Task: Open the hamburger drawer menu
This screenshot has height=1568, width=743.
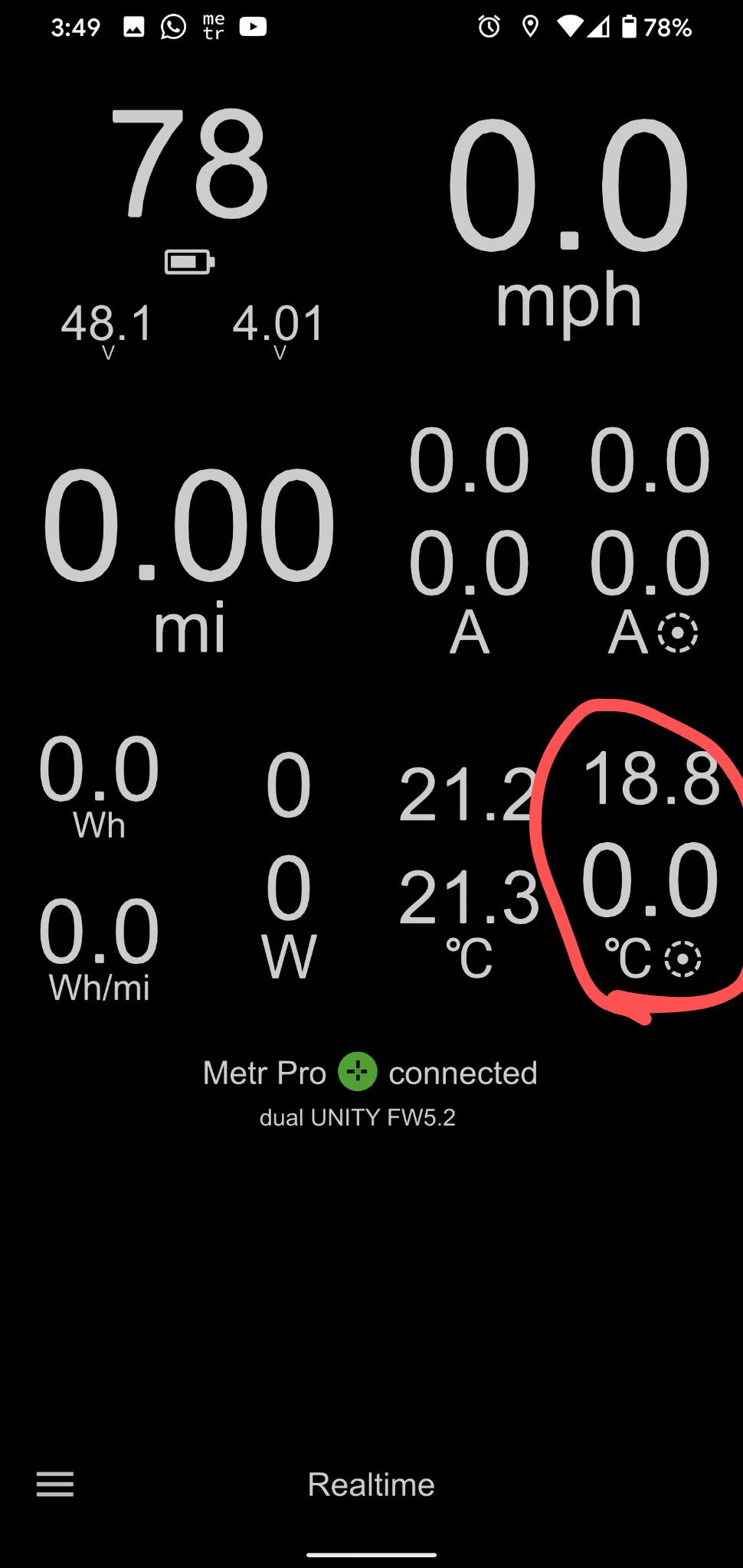Action: pyautogui.click(x=55, y=1484)
